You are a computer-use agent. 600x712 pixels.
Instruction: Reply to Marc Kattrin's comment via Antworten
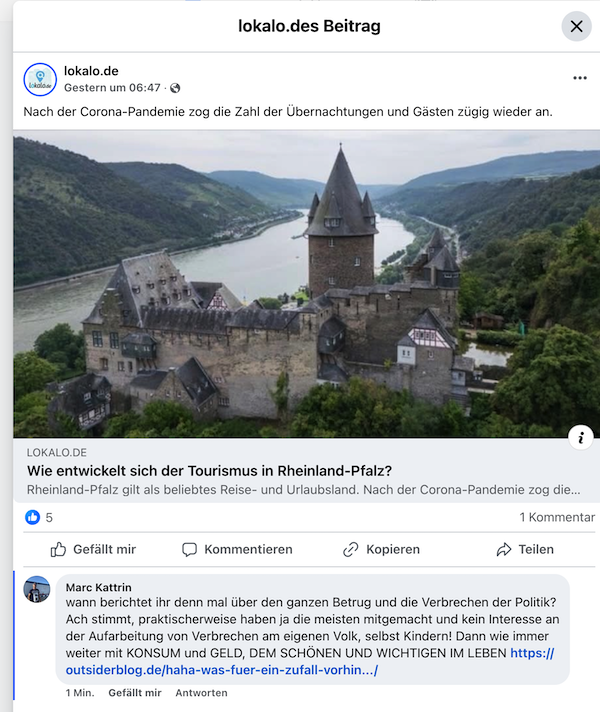click(201, 692)
